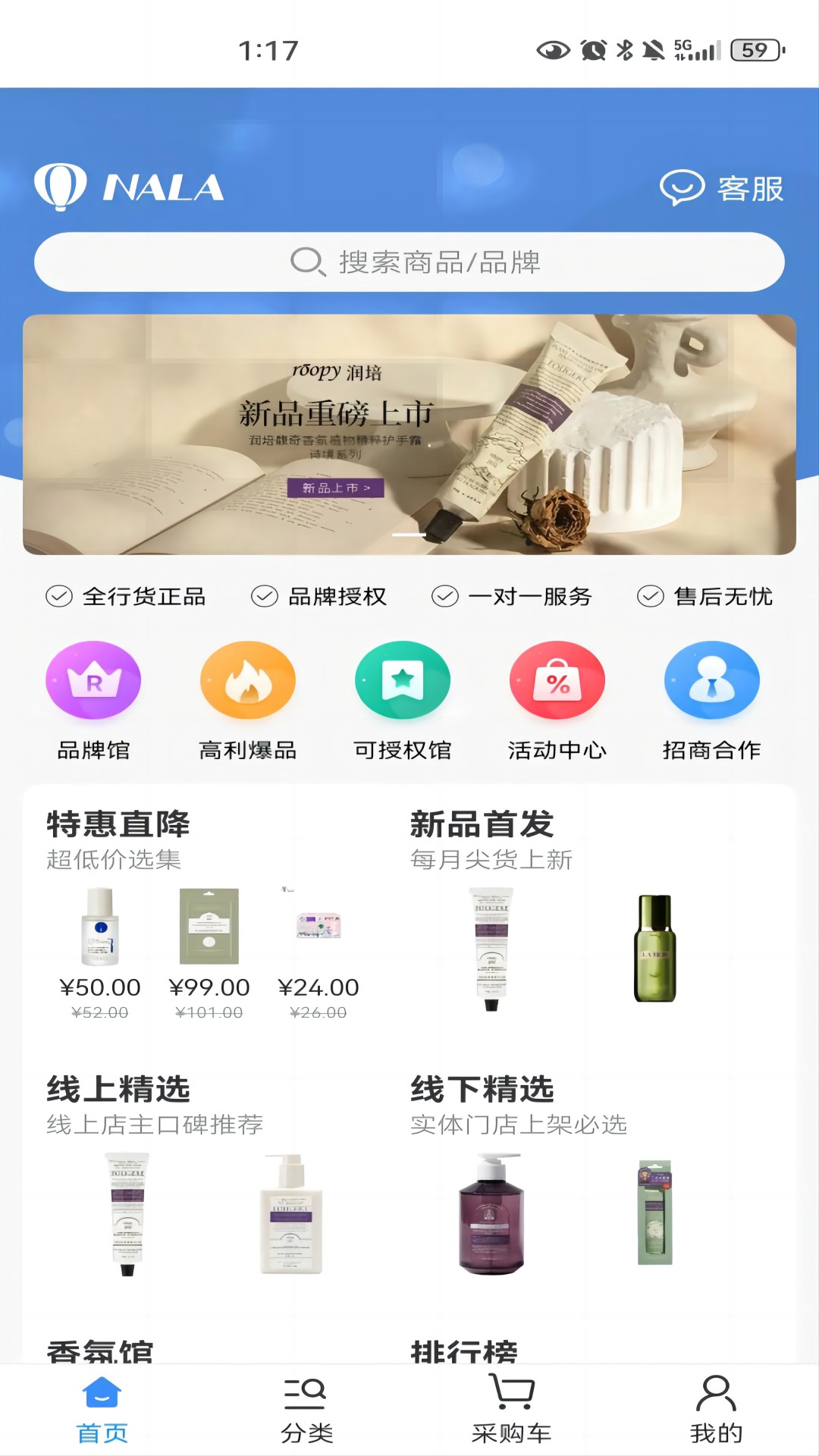
Task: Click the 新品上市 banner button
Action: coord(335,489)
